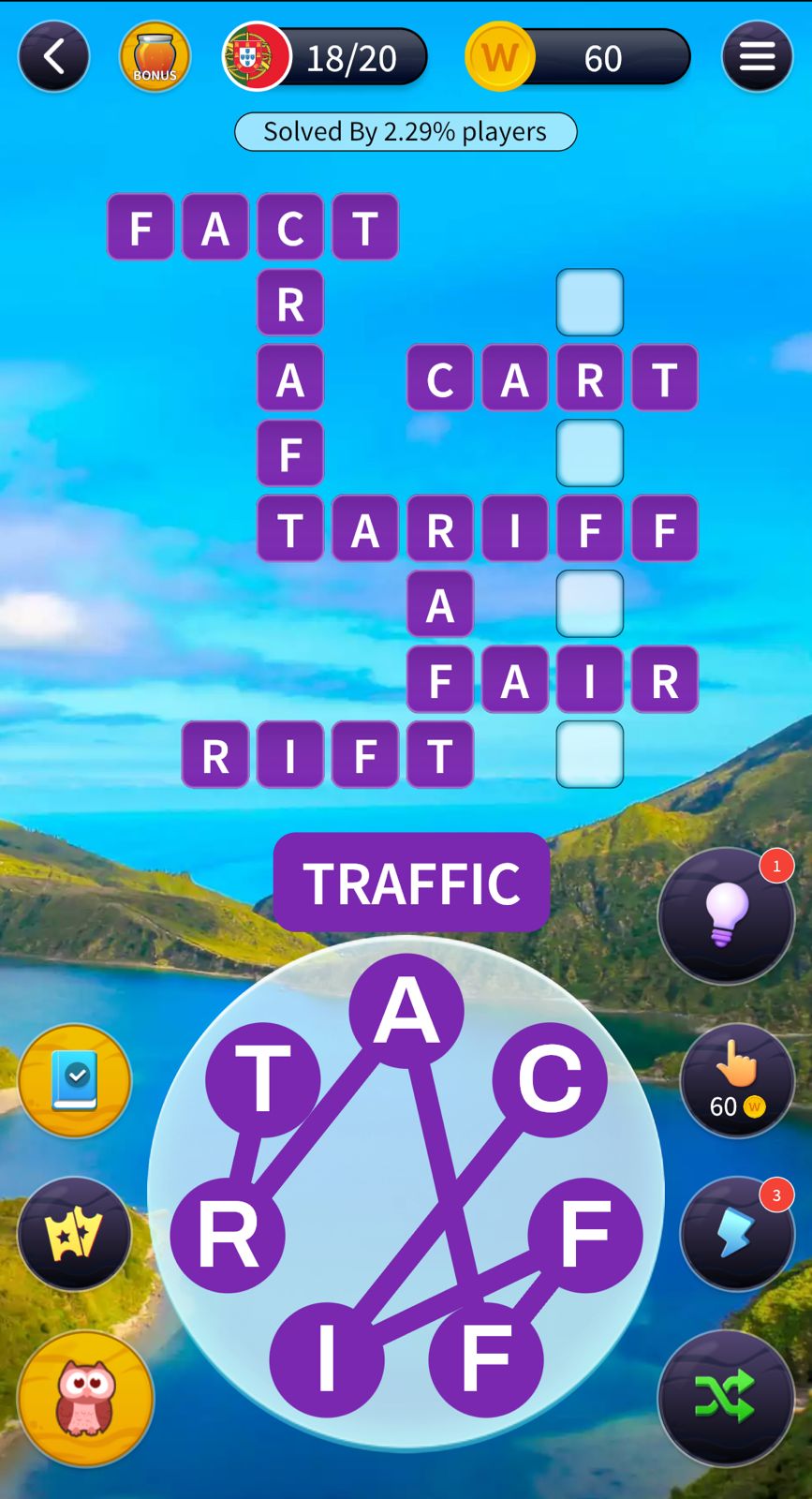Shuffle the letters on the wheel
The width and height of the screenshot is (812, 1499).
(726, 1397)
